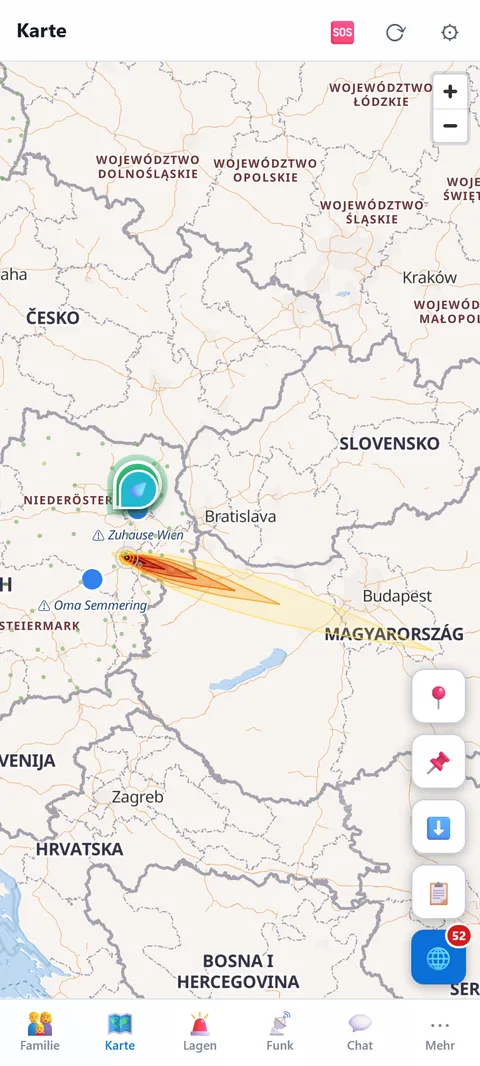The height and width of the screenshot is (1066, 480).
Task: Tap the SOS emergency button
Action: coord(343,33)
